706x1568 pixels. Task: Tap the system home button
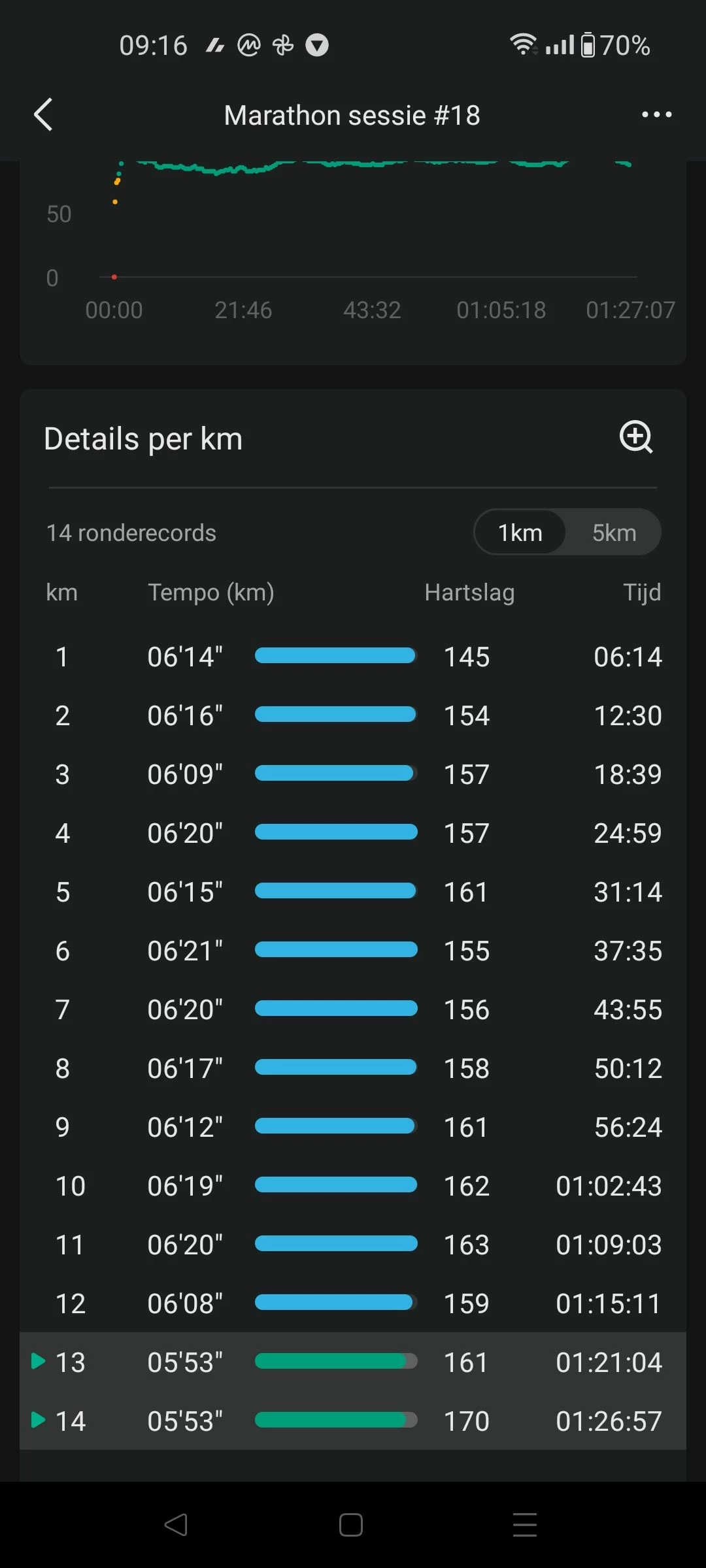pyautogui.click(x=351, y=1525)
